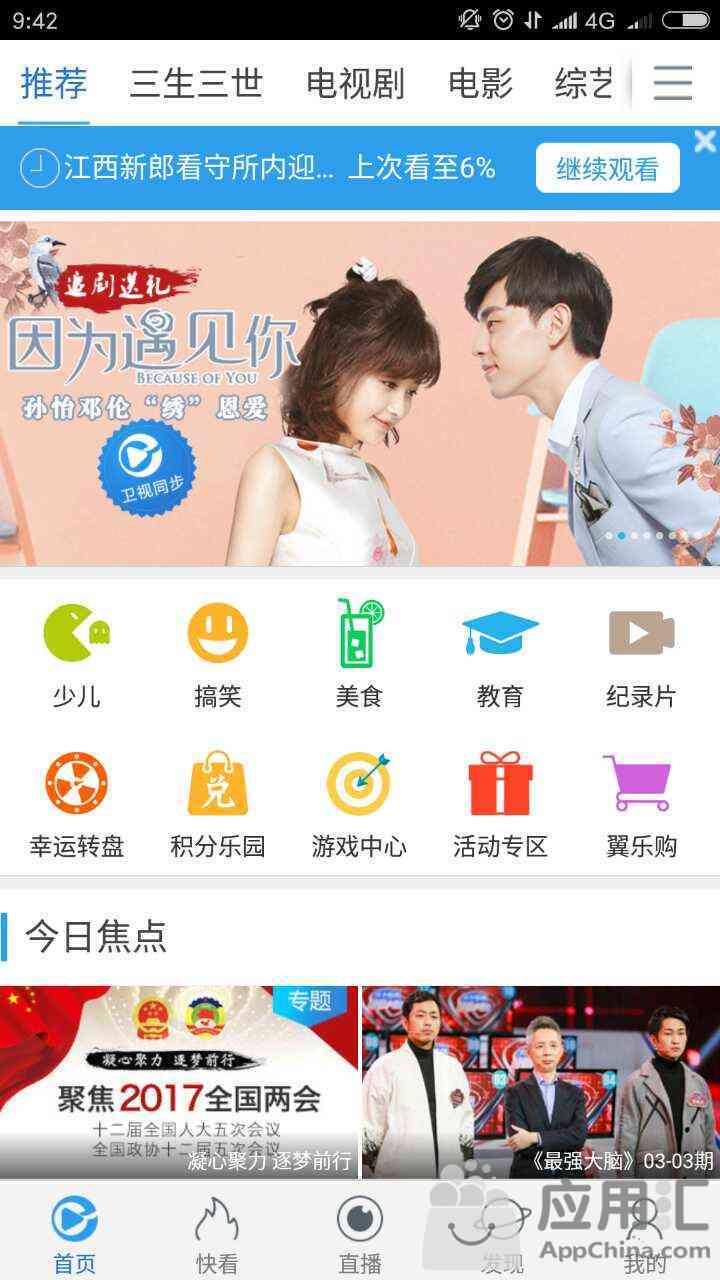Open the 搞笑 category
This screenshot has height=1280, width=720.
(x=217, y=655)
